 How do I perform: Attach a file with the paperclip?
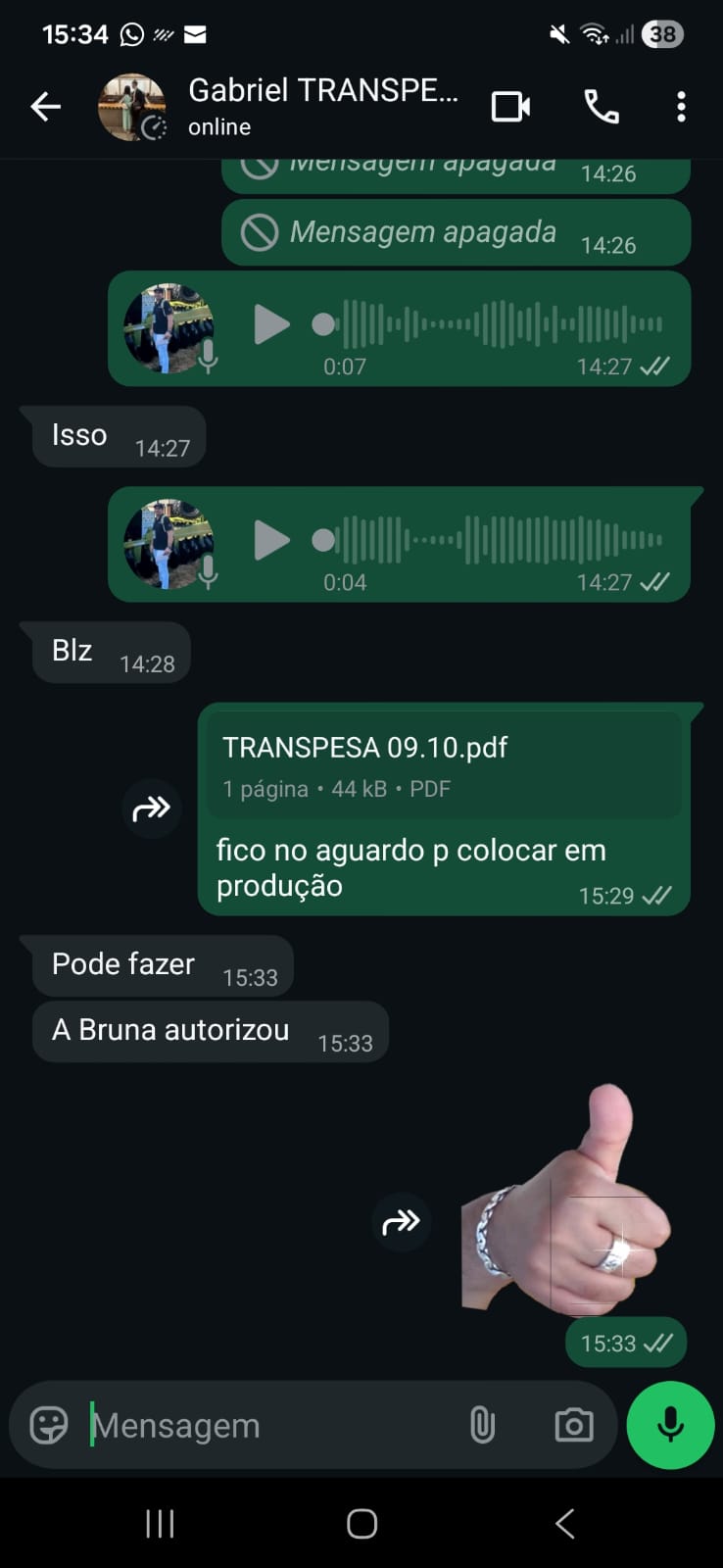pyautogui.click(x=482, y=1425)
